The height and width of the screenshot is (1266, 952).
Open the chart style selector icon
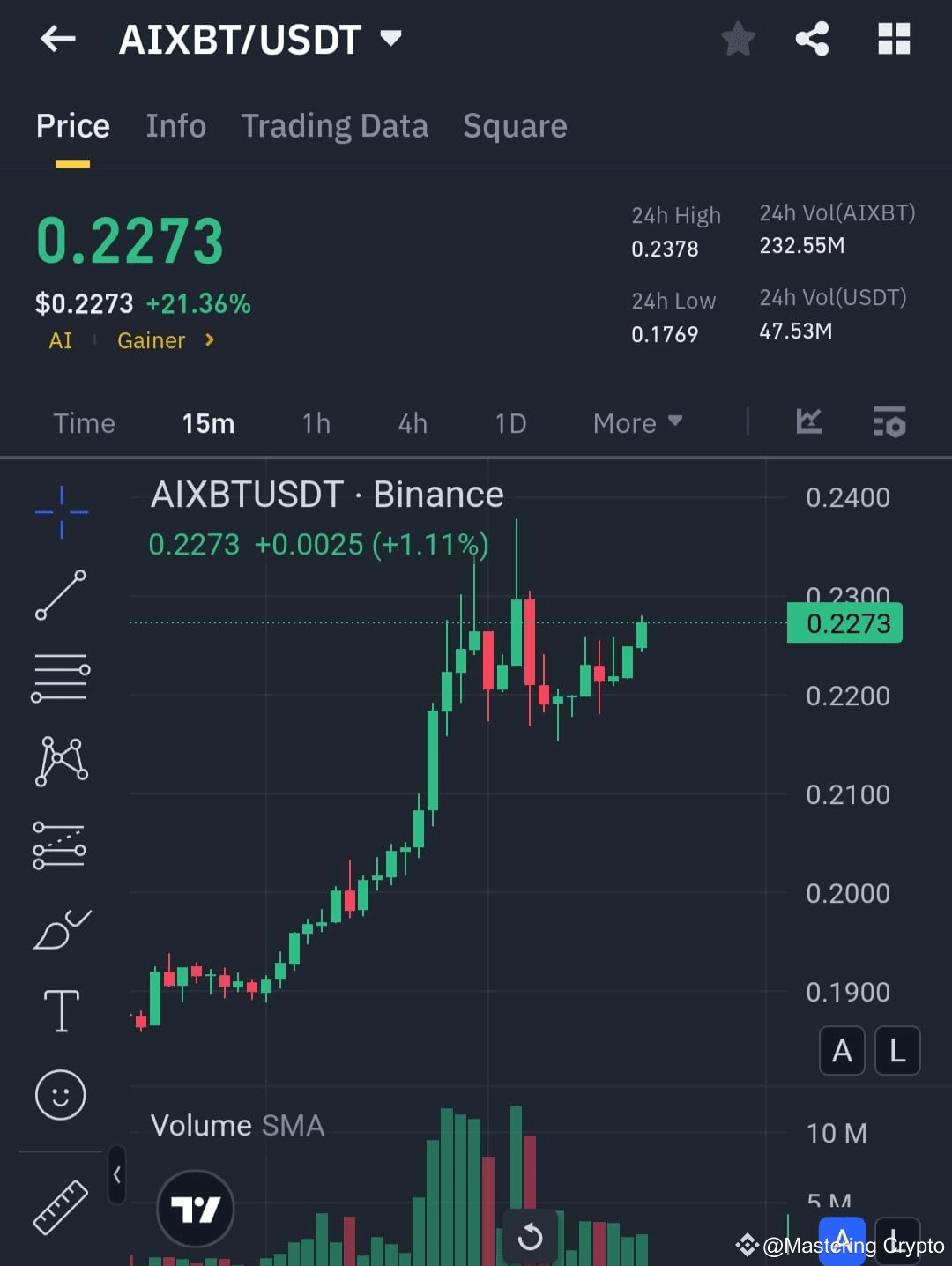tap(808, 422)
